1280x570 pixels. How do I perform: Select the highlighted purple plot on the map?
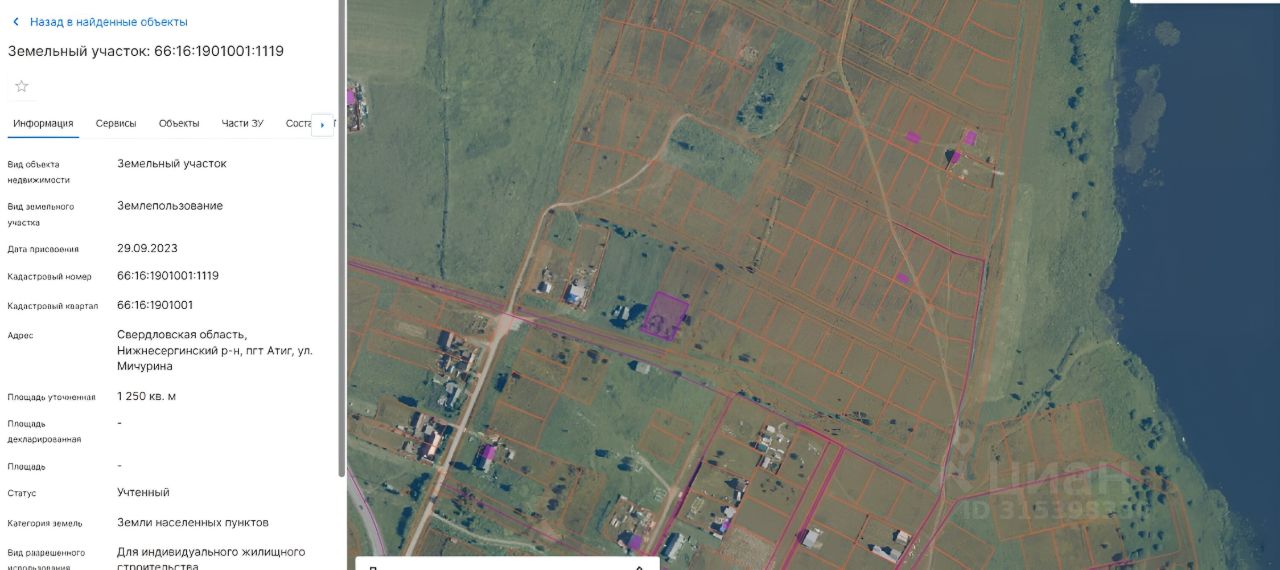665,314
